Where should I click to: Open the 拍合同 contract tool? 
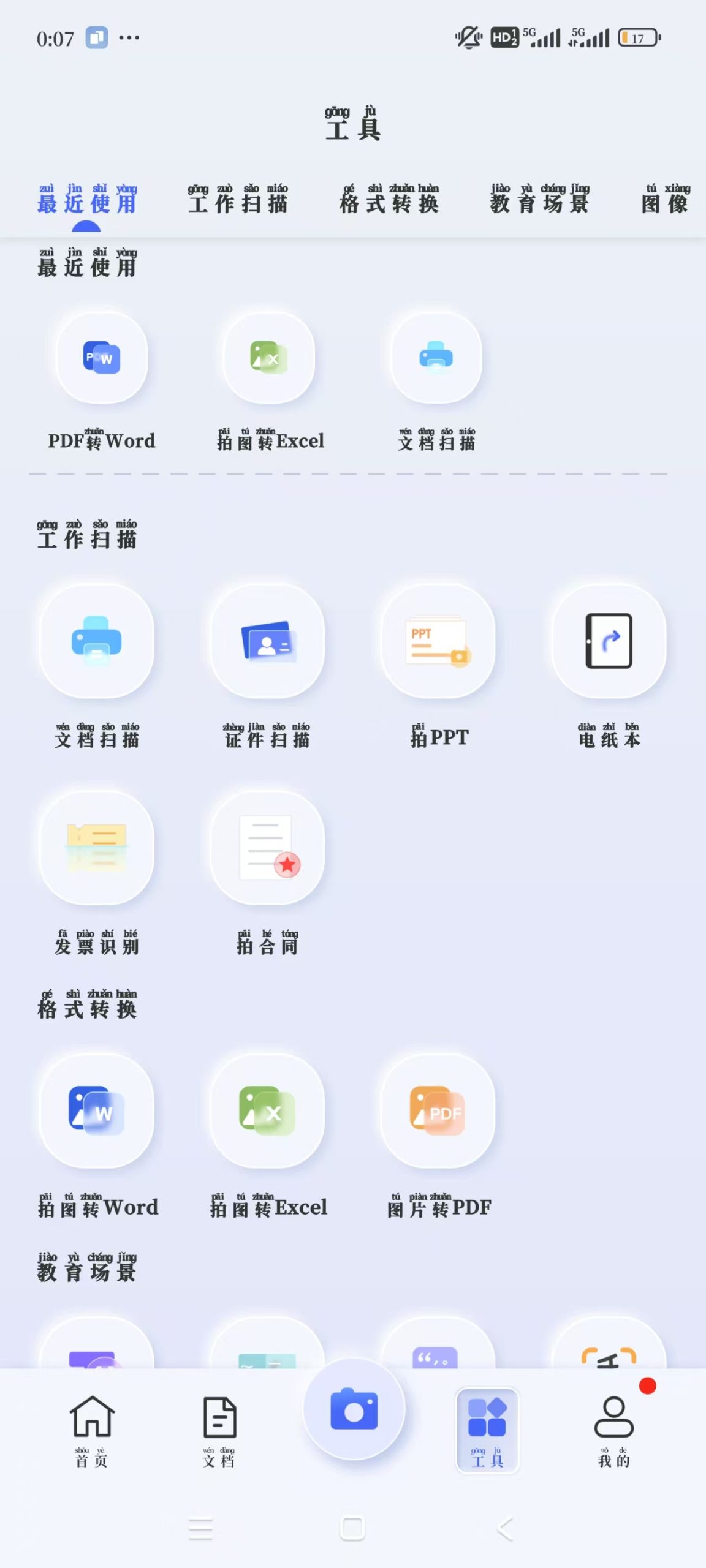click(x=267, y=848)
